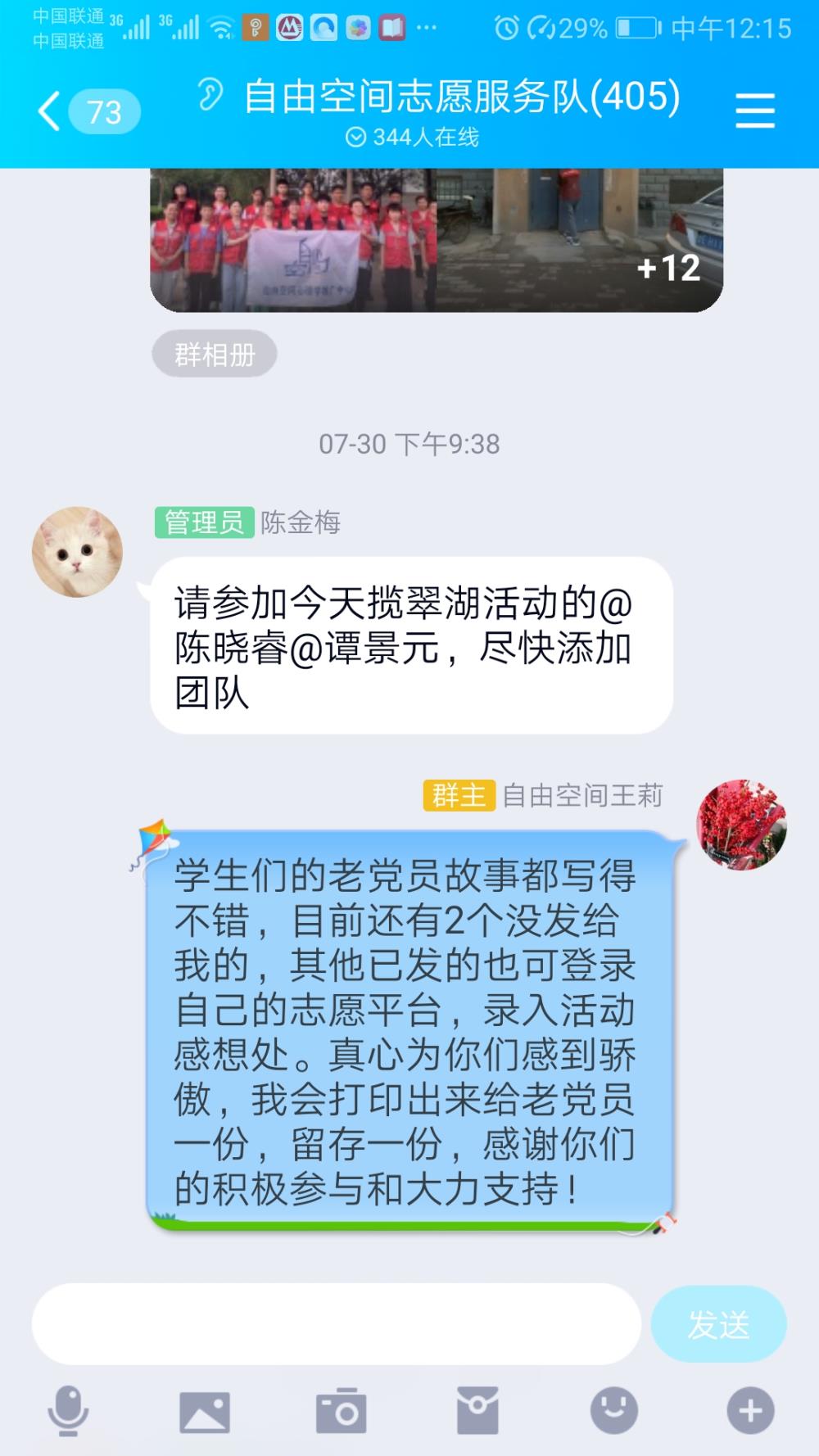Open more options plus button
Image resolution: width=819 pixels, height=1456 pixels.
tap(750, 1410)
